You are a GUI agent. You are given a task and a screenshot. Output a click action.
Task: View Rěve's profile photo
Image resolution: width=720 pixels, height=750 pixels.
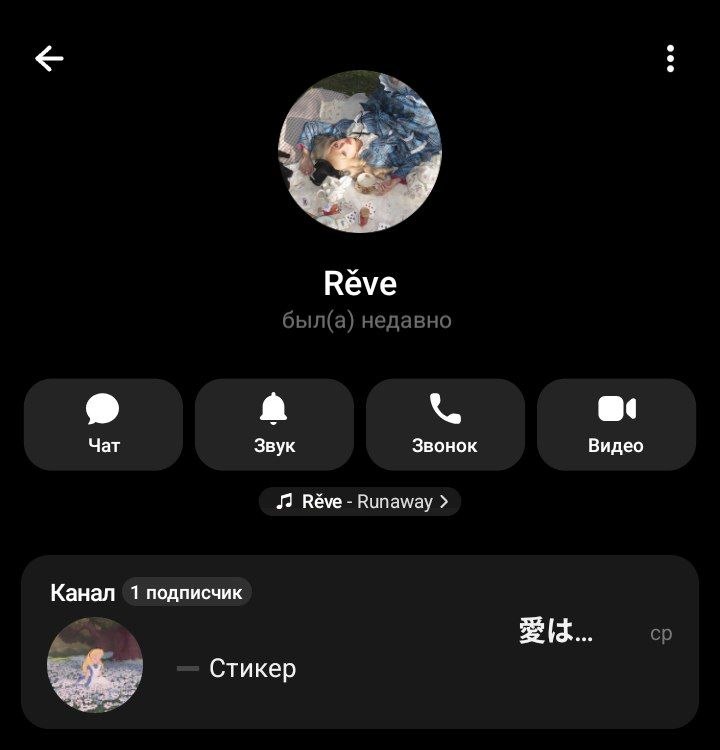point(360,151)
